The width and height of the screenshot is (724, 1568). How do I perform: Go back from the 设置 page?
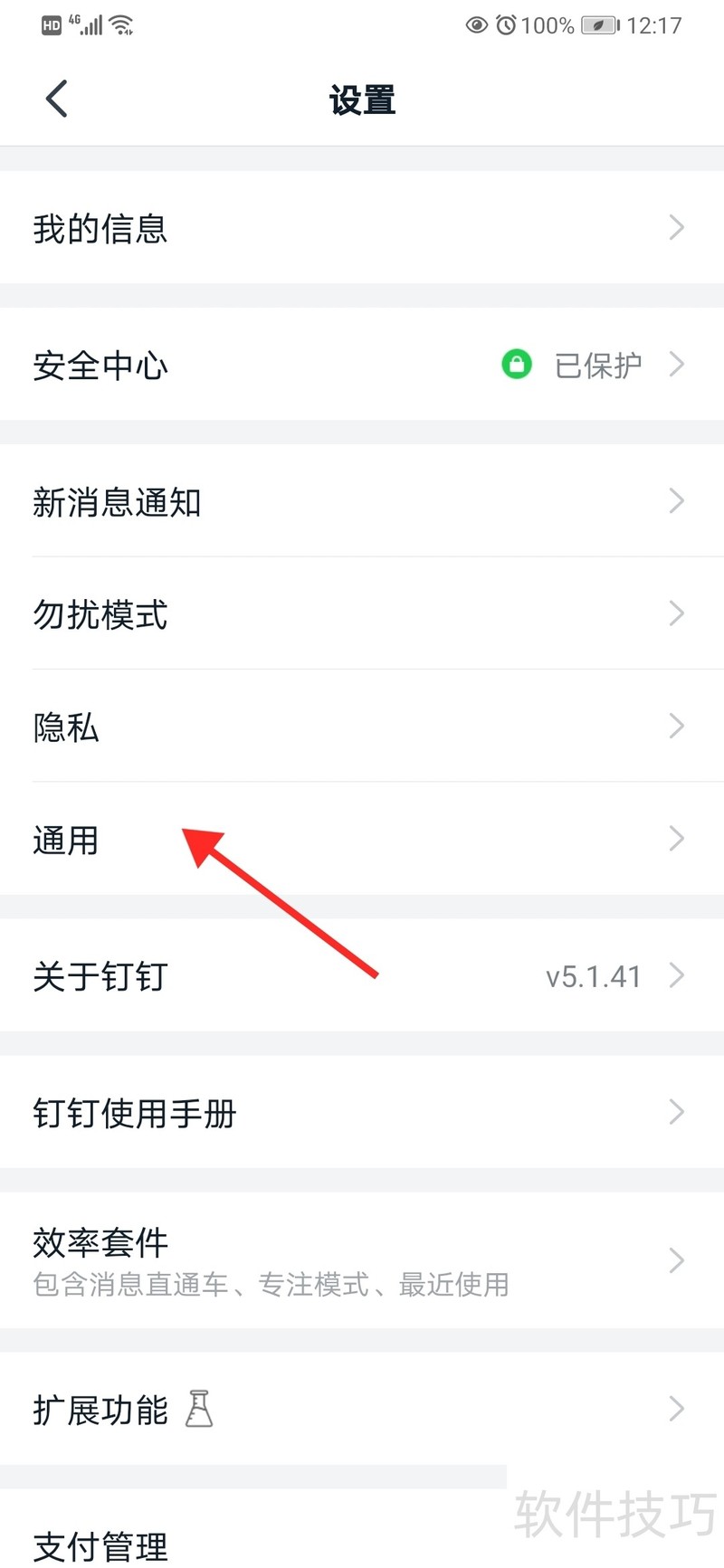pyautogui.click(x=56, y=99)
